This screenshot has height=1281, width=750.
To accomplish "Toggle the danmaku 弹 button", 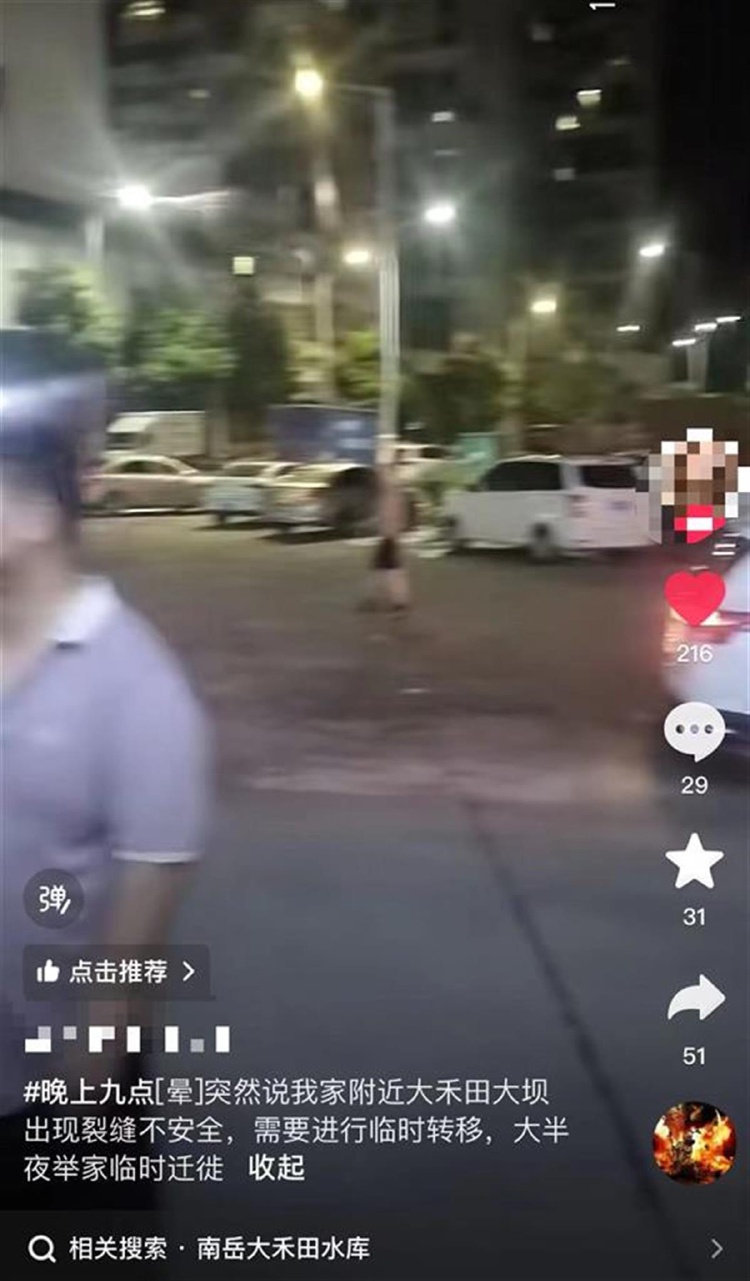I will pyautogui.click(x=54, y=898).
